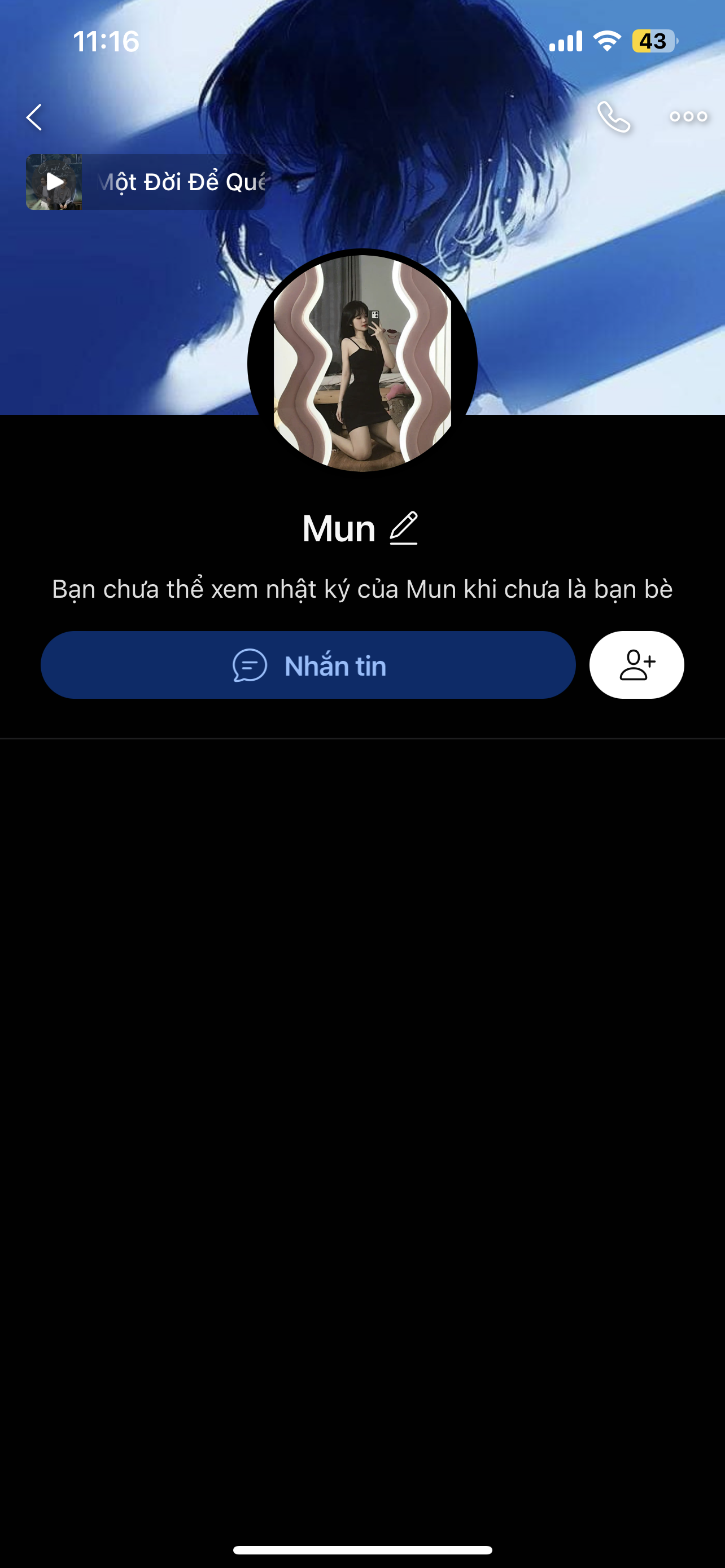725x1568 pixels.
Task: Call Mun with the phone icon
Action: (613, 117)
